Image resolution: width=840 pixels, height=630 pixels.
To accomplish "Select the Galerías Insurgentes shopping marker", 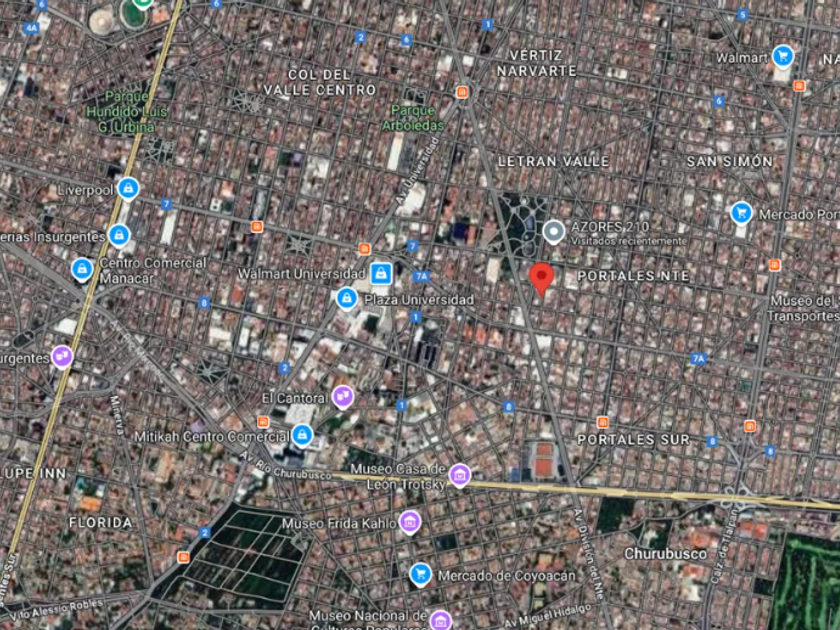I will [118, 235].
